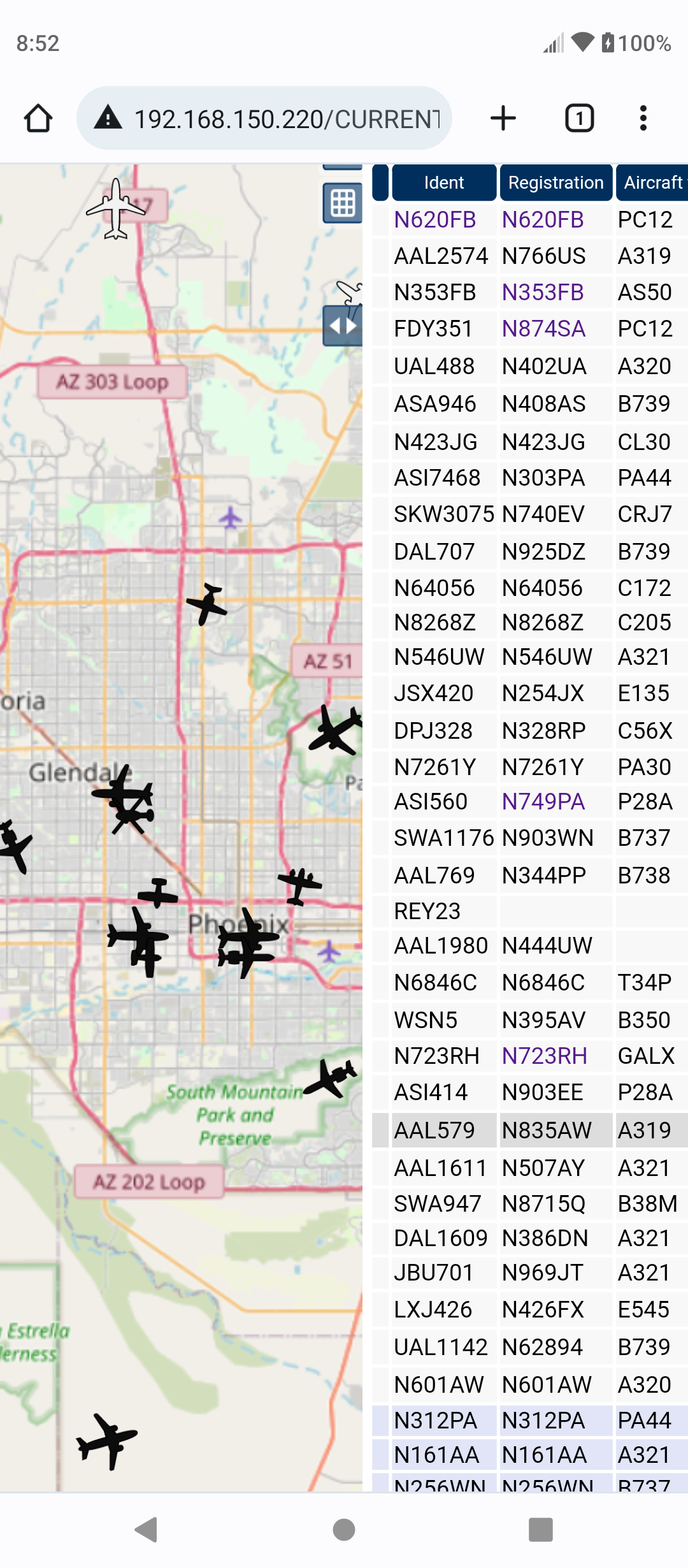This screenshot has width=688, height=1568.
Task: Select the DAL1609 aircraft row
Action: click(530, 1238)
